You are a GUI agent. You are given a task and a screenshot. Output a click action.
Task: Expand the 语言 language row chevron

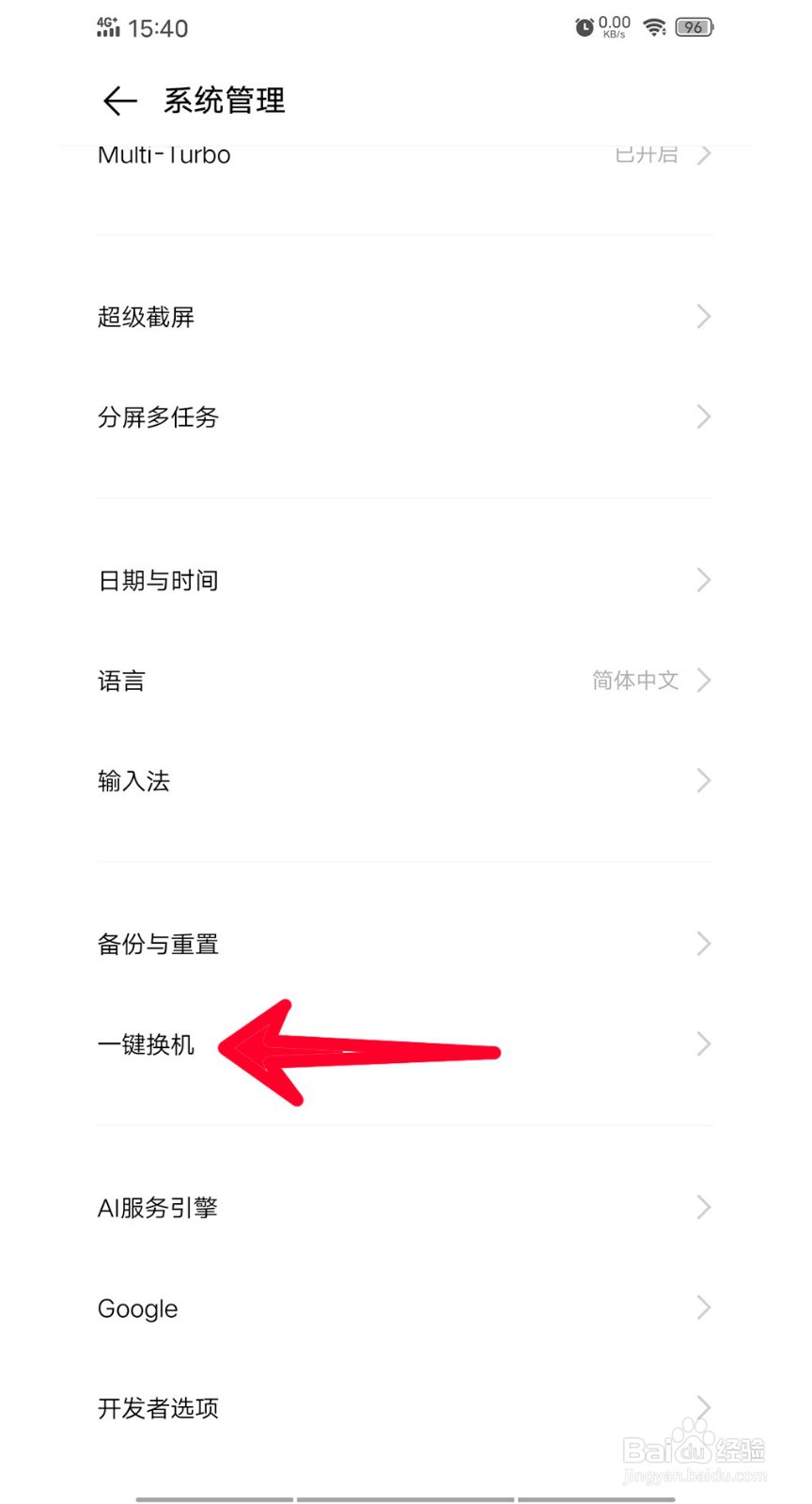pyautogui.click(x=703, y=680)
